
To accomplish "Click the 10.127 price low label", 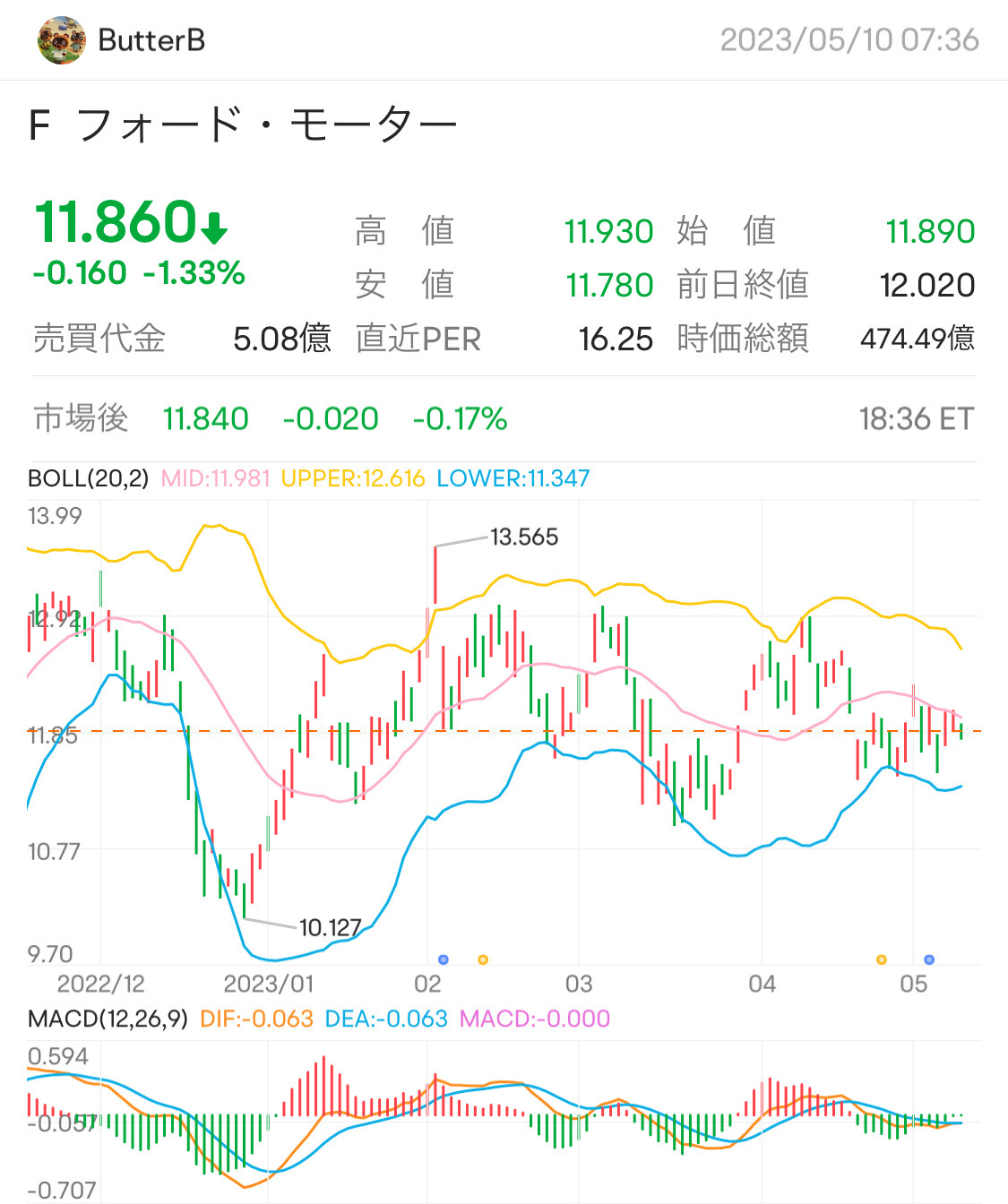I will point(332,926).
